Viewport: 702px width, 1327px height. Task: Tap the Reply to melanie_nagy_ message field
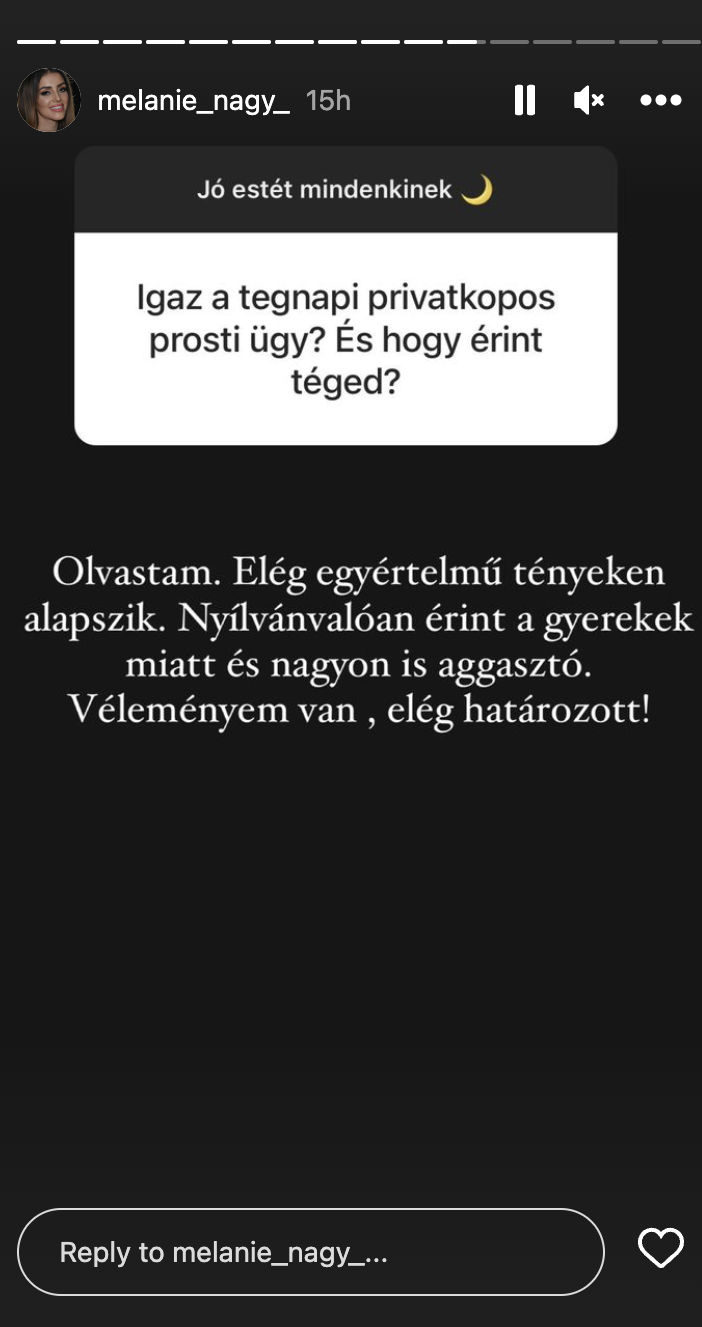tap(311, 1252)
